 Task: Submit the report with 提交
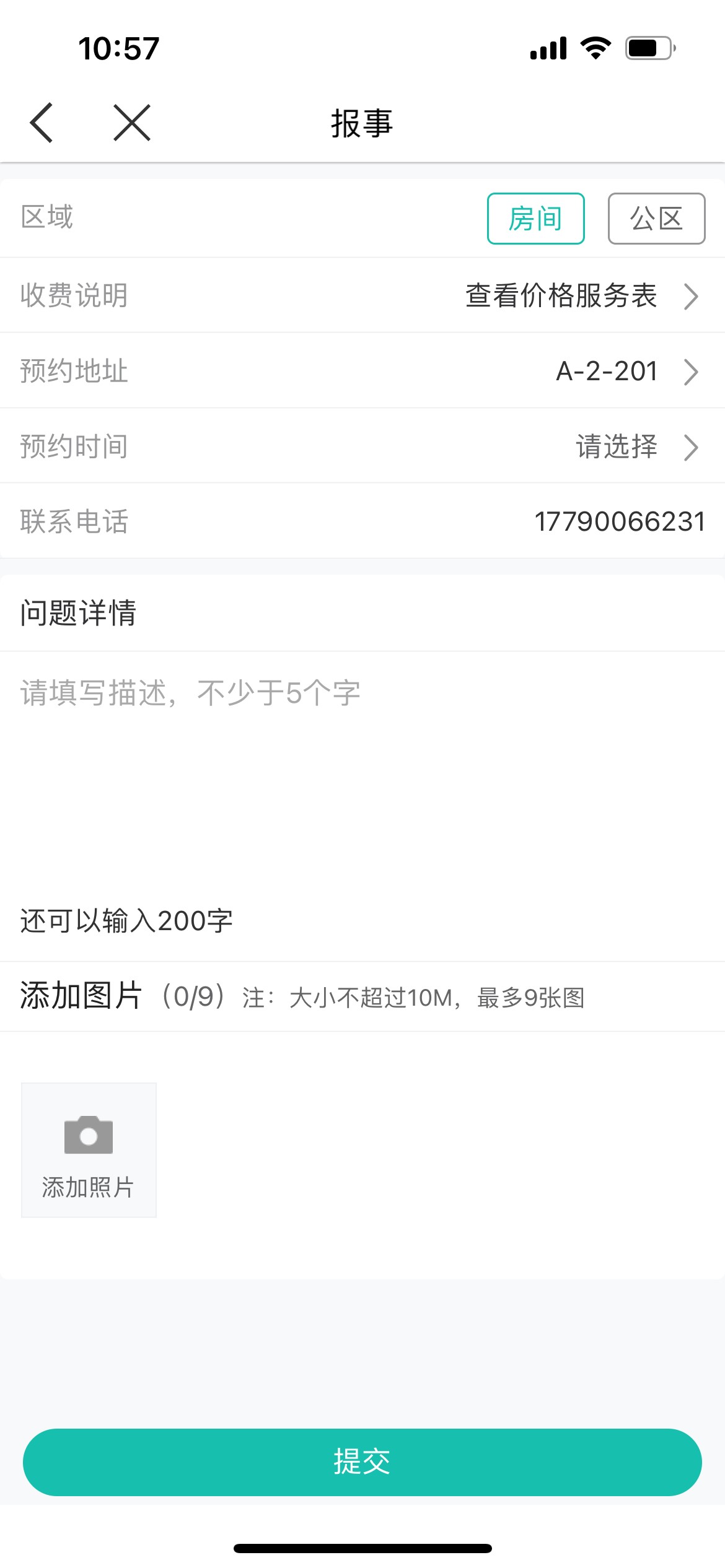coord(362,1462)
